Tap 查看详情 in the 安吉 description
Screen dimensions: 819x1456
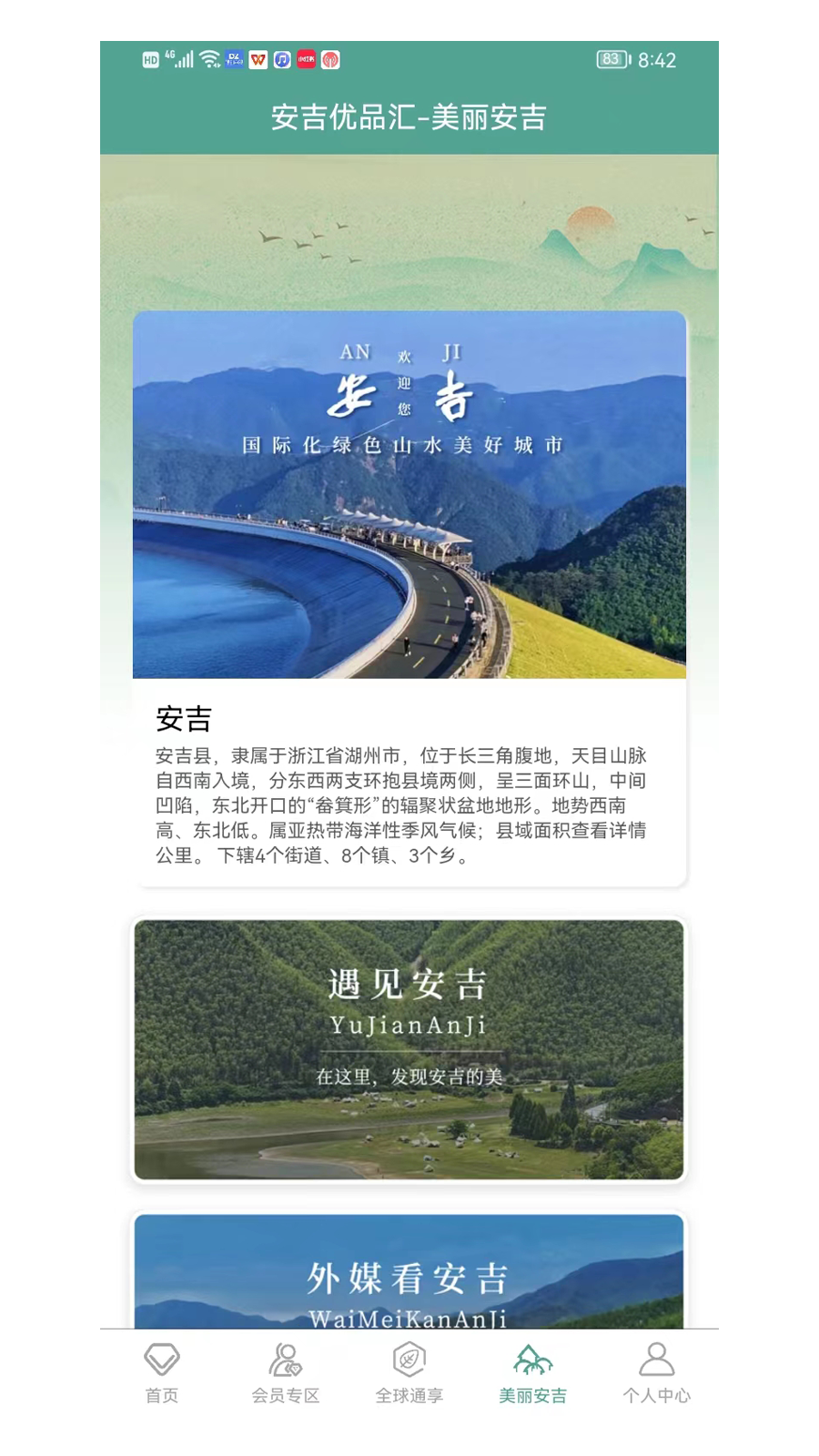(609, 830)
